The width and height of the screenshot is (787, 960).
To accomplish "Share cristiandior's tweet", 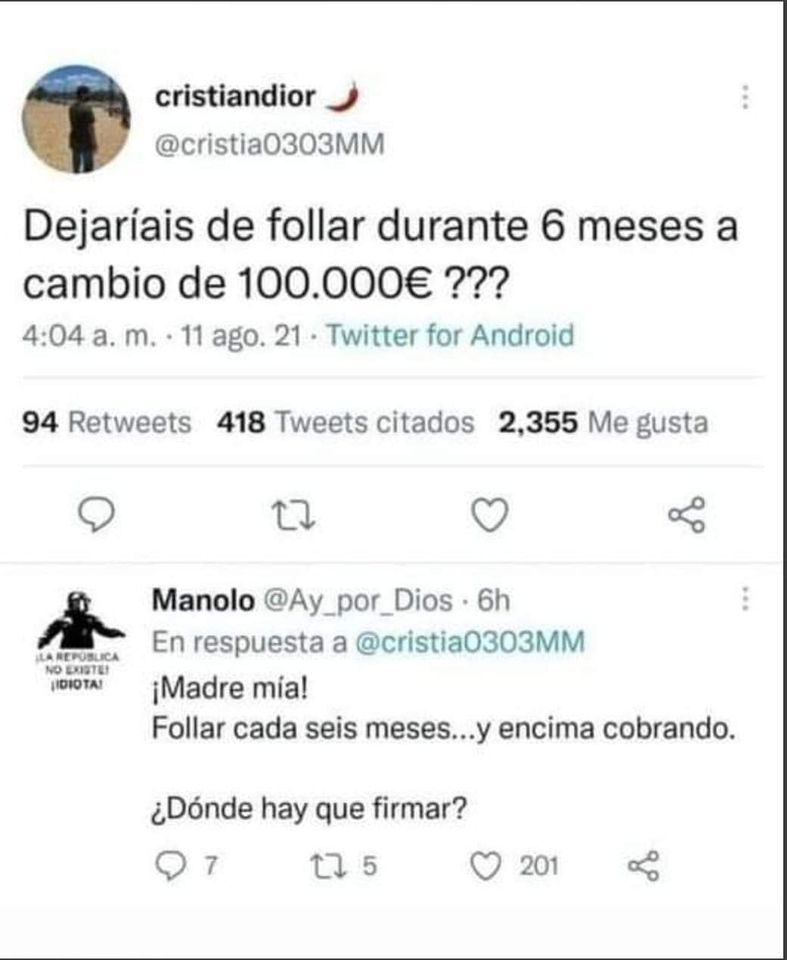I will pos(686,515).
